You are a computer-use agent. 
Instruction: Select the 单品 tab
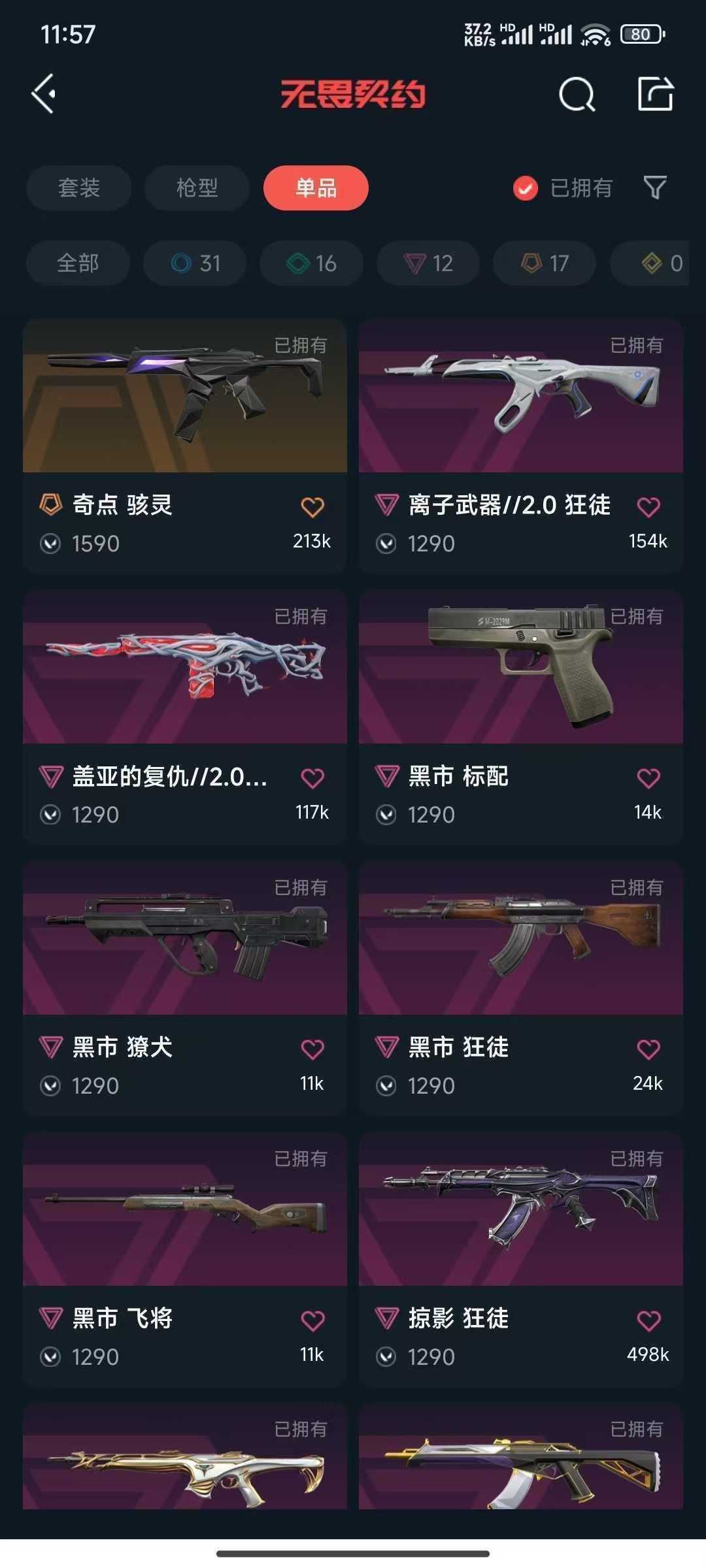pyautogui.click(x=316, y=188)
